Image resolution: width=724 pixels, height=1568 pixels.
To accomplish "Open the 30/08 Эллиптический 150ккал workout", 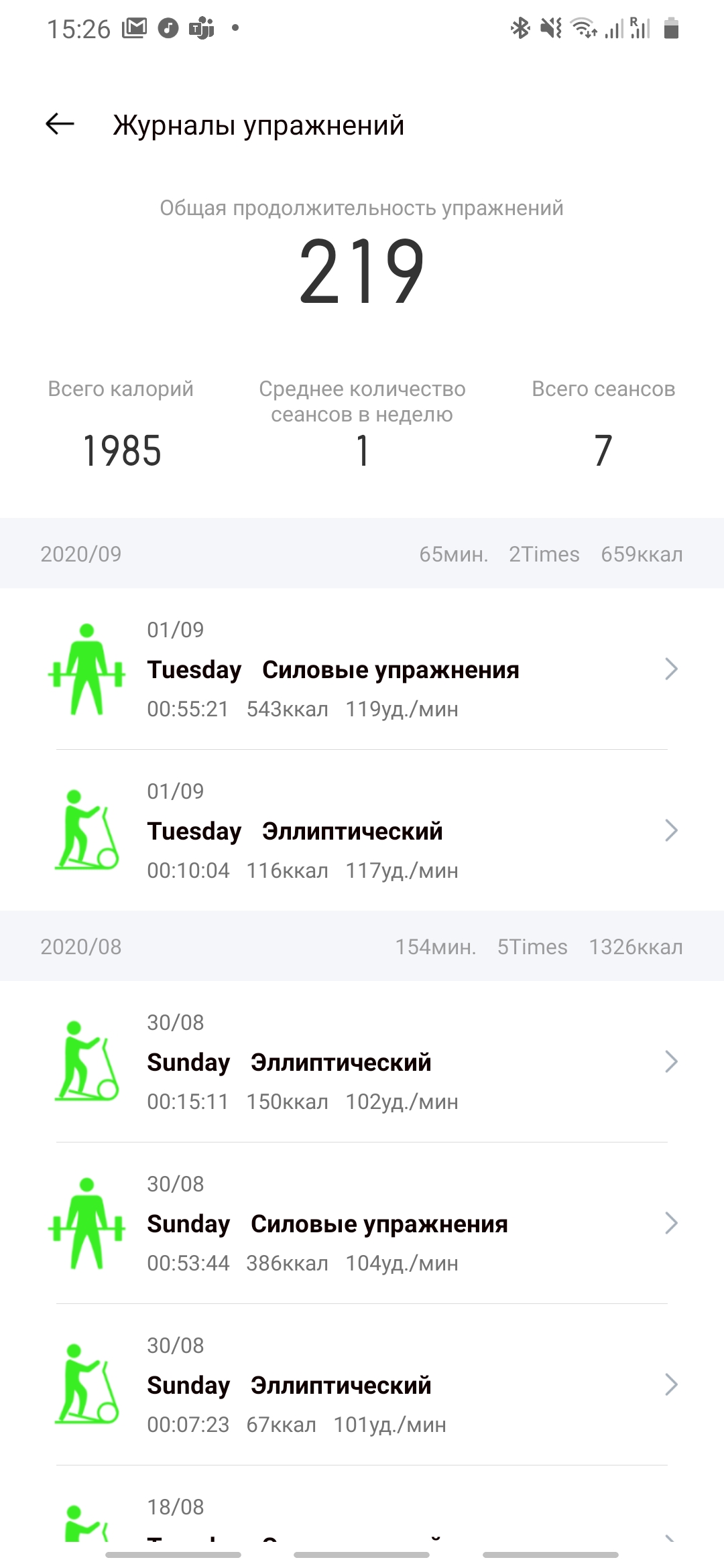I will (x=362, y=1062).
